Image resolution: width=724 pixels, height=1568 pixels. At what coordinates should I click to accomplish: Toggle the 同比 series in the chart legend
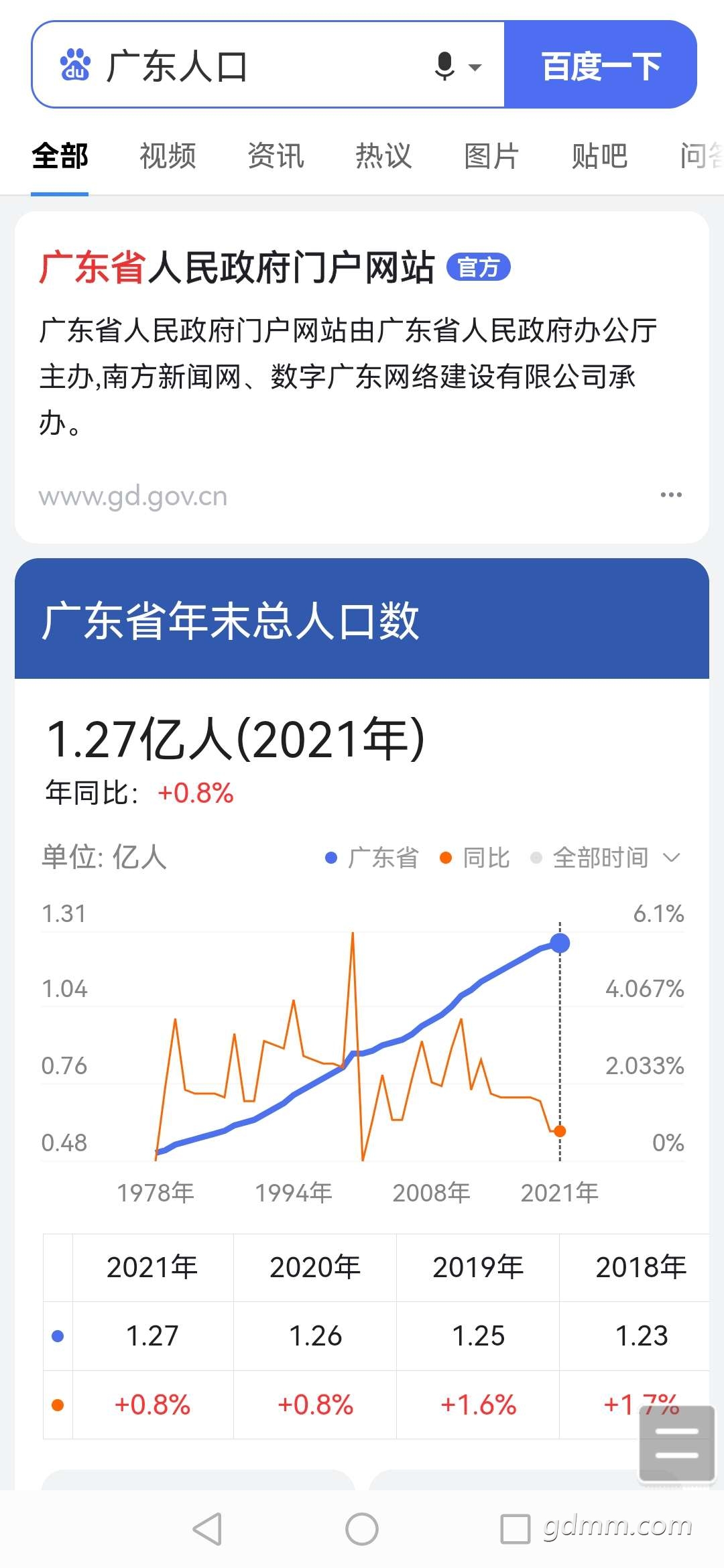tap(475, 858)
